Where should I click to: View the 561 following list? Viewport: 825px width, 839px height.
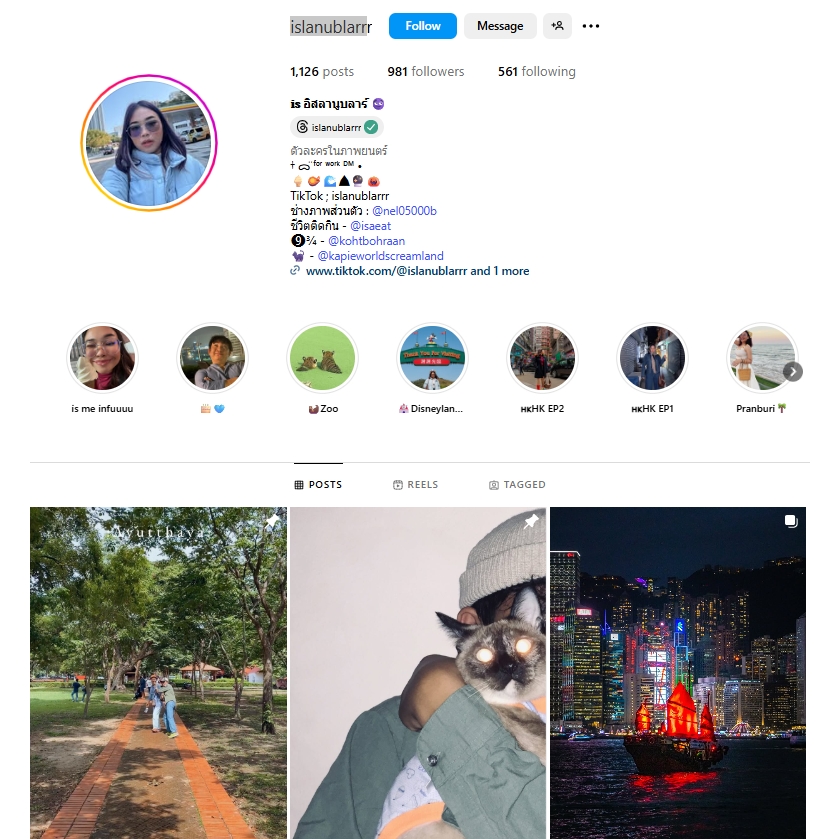[537, 72]
